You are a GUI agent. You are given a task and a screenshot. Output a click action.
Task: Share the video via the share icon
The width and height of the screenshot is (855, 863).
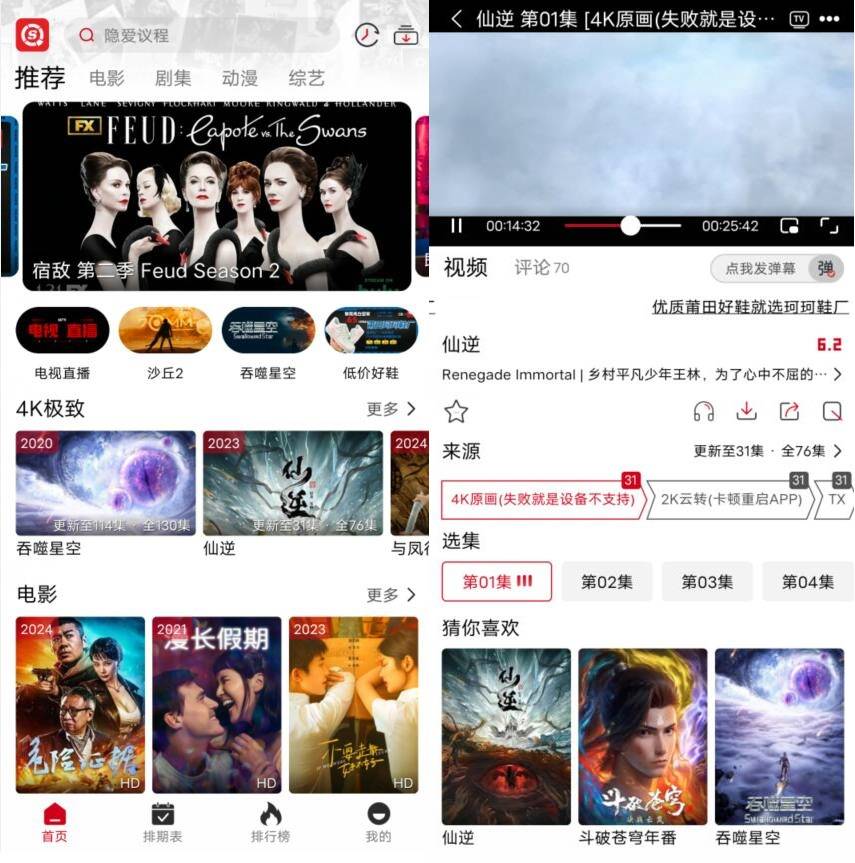pyautogui.click(x=789, y=411)
